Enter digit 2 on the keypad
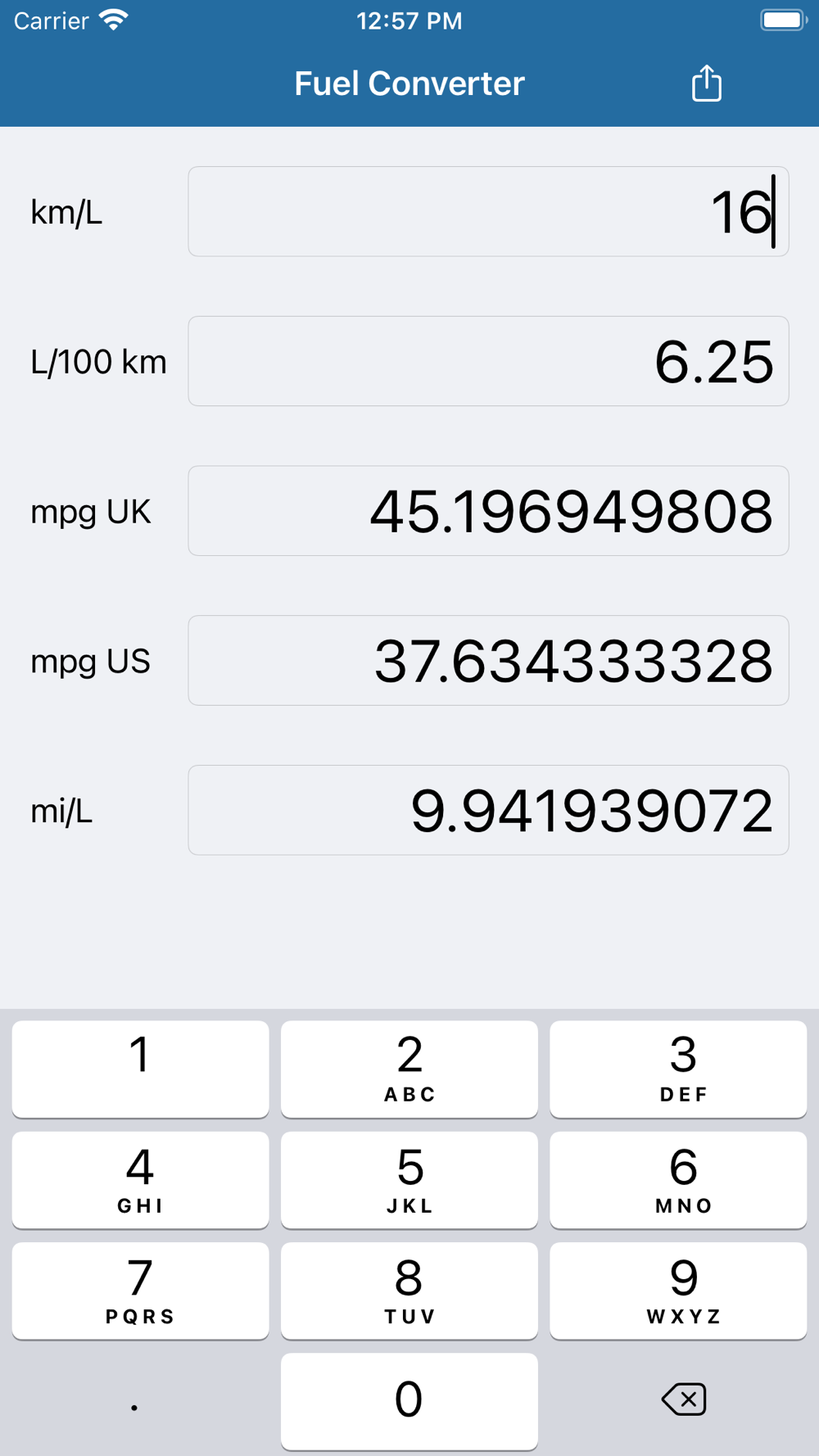 [409, 1069]
